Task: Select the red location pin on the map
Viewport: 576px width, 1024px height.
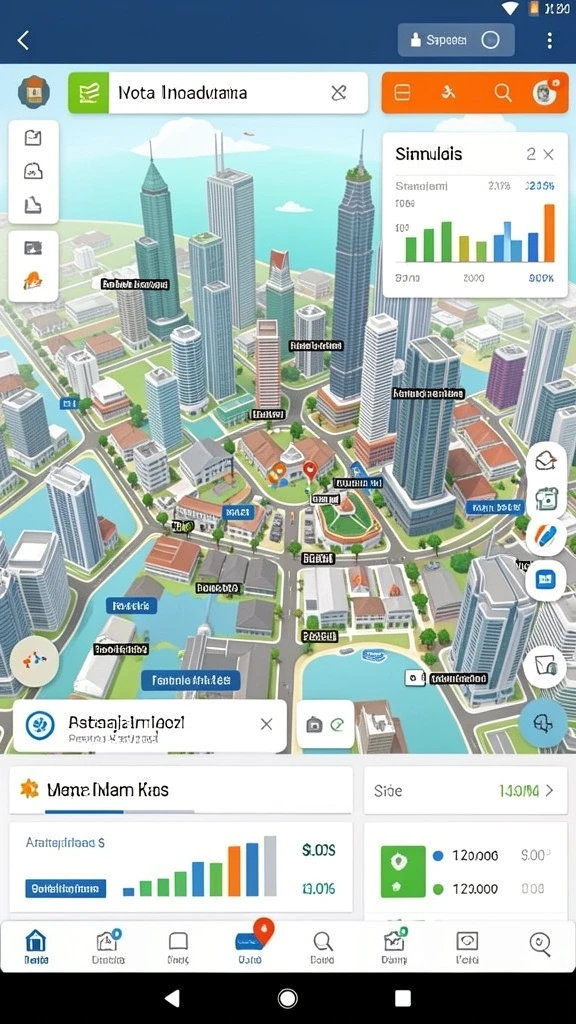Action: [x=310, y=470]
